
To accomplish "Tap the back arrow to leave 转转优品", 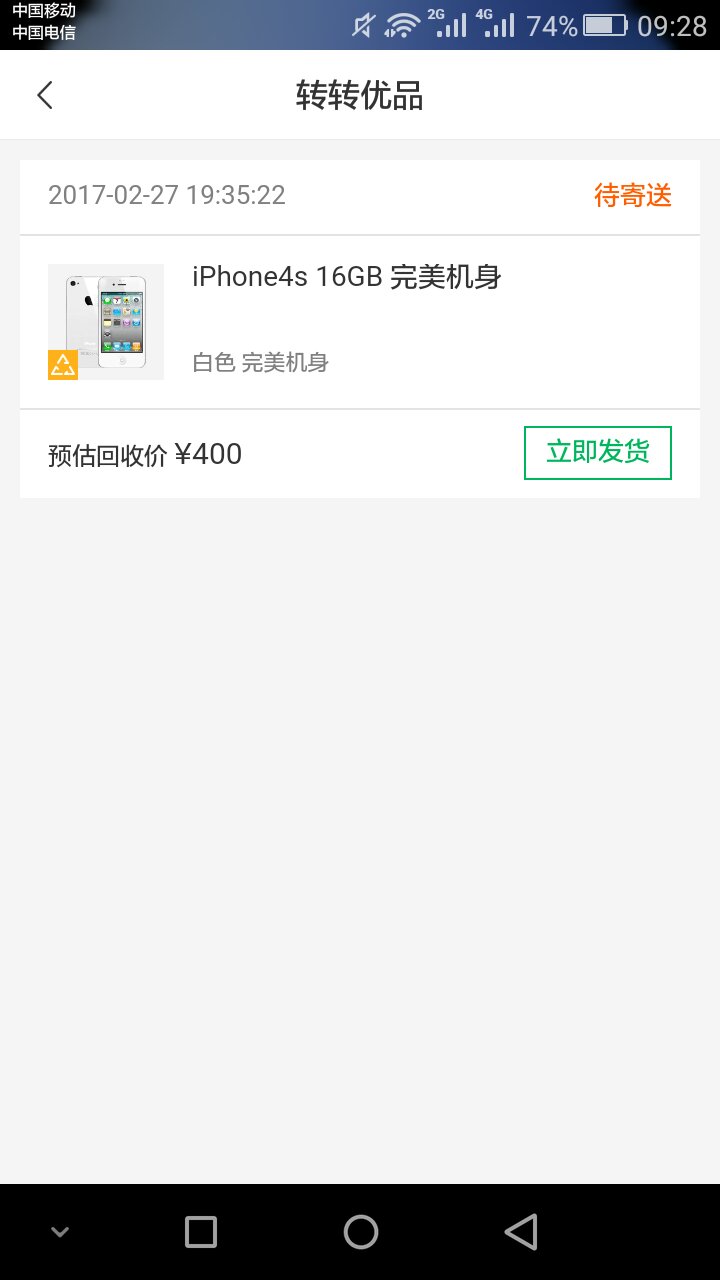I will click(44, 94).
